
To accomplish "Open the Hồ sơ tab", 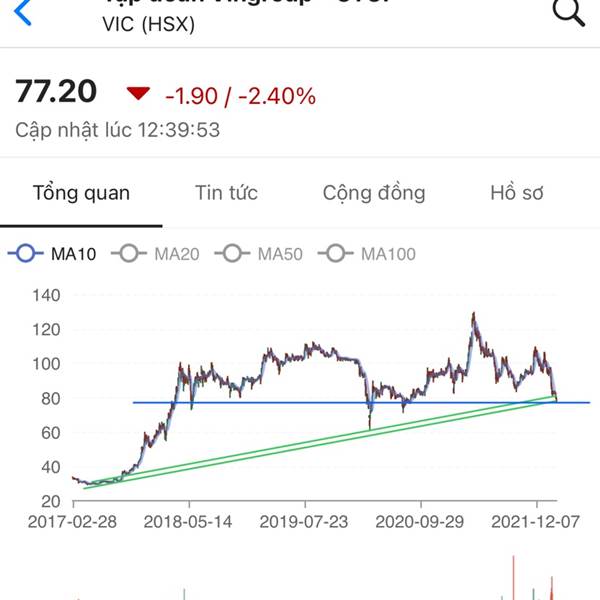I will [x=517, y=193].
